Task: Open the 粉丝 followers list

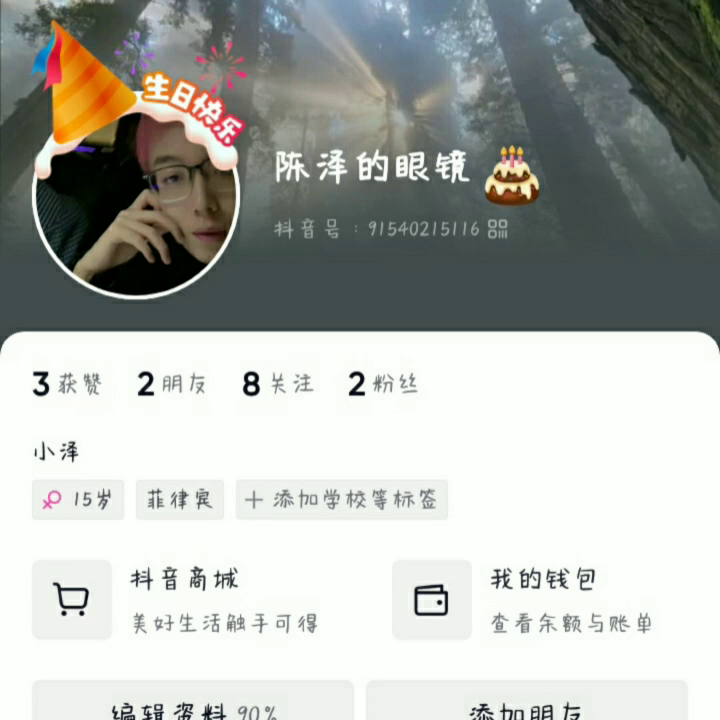Action: [383, 384]
